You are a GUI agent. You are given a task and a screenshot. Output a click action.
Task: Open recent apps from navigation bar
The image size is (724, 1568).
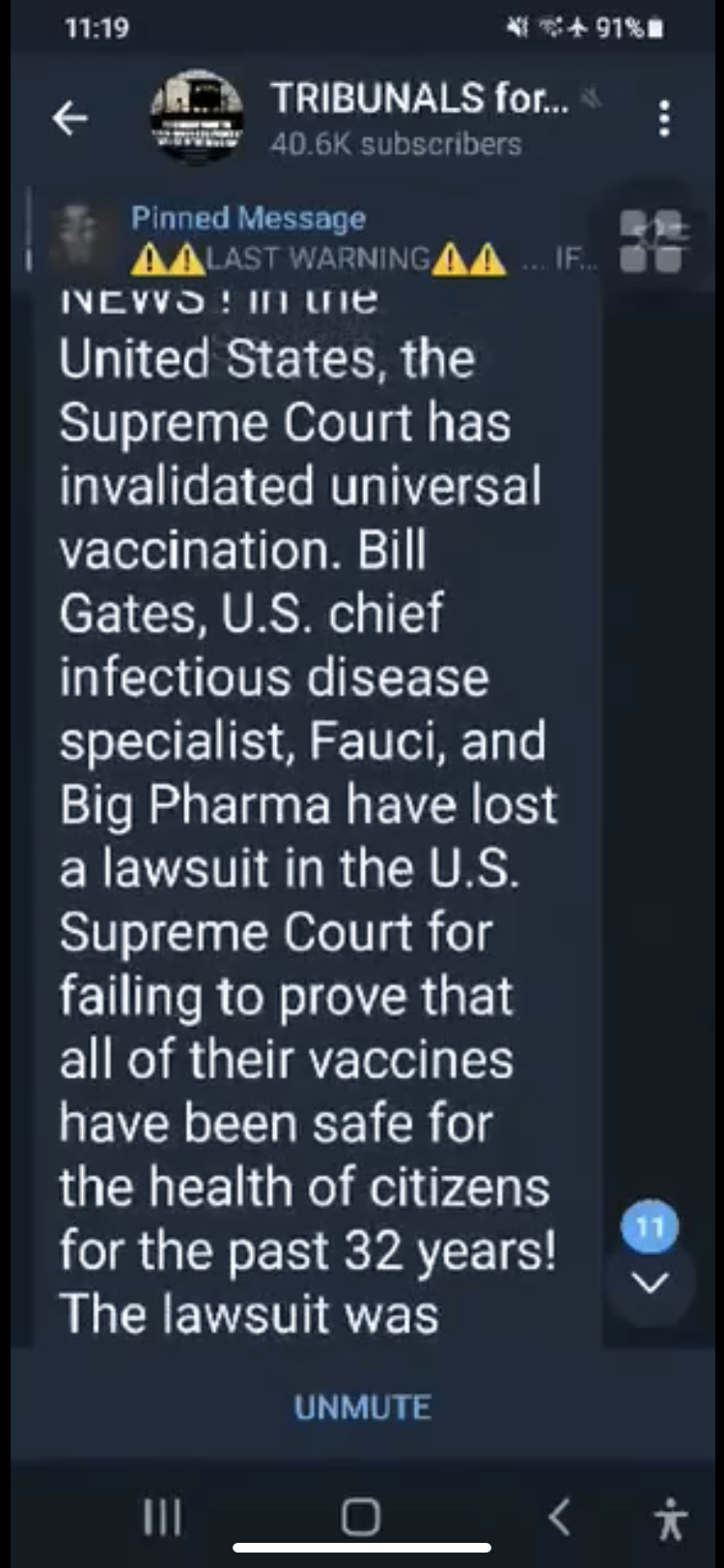162,1517
